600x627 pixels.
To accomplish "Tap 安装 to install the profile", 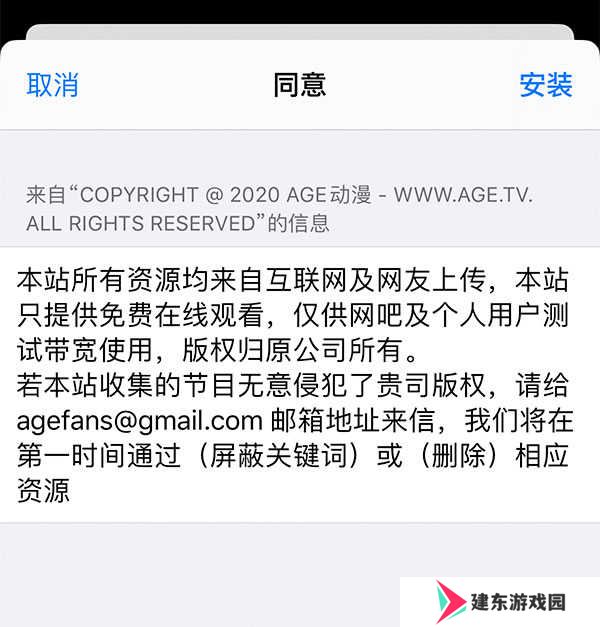I will [546, 85].
